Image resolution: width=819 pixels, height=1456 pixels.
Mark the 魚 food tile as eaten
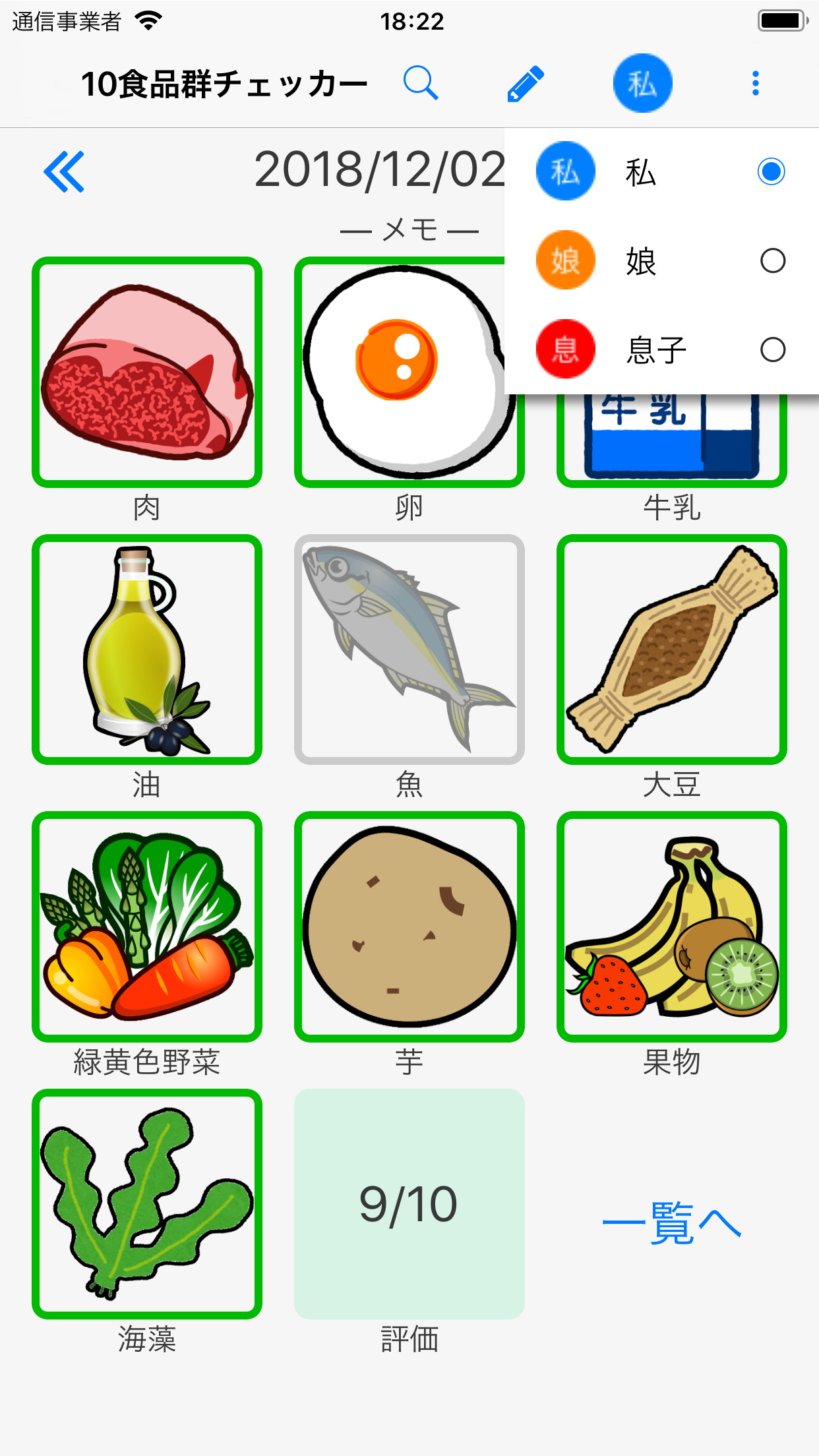(x=409, y=650)
